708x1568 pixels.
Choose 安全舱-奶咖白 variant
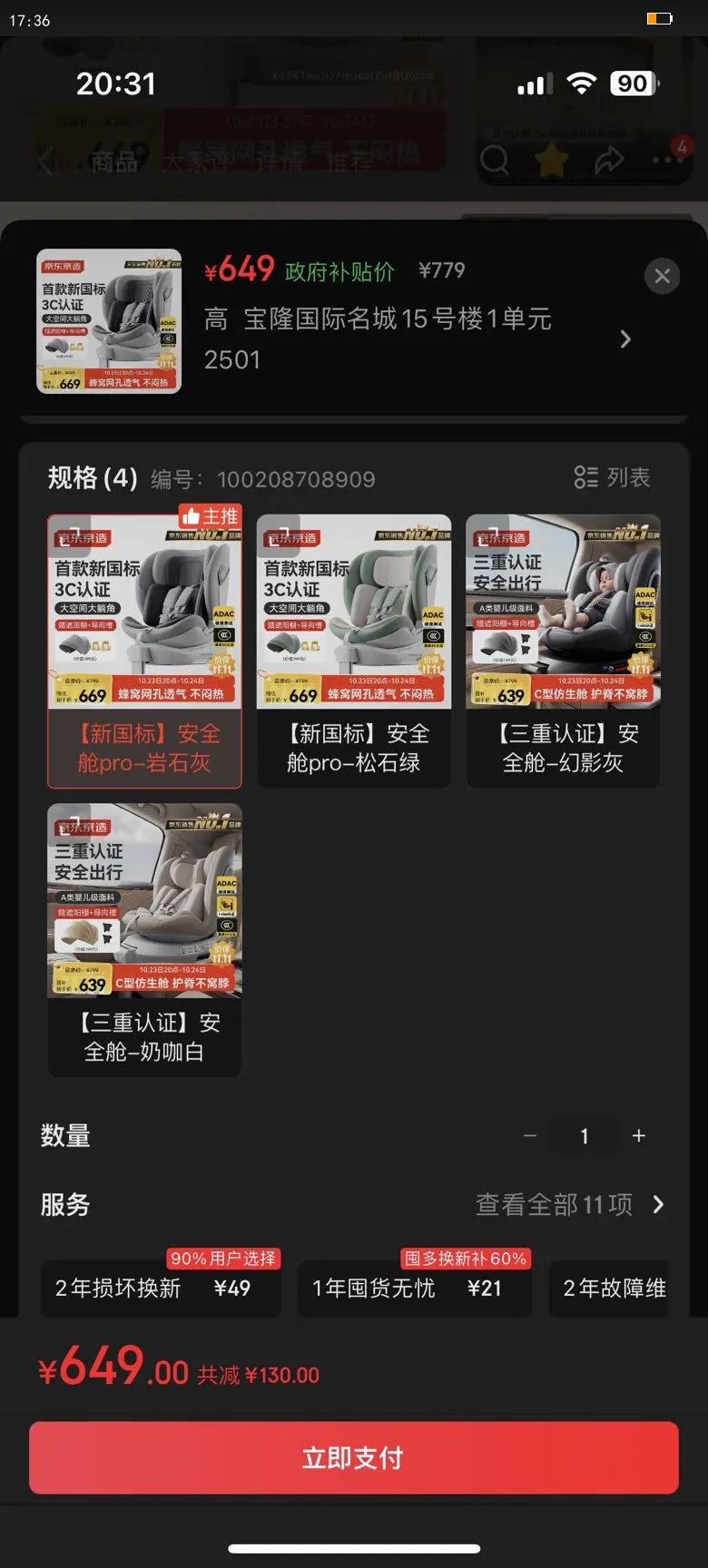tap(144, 939)
